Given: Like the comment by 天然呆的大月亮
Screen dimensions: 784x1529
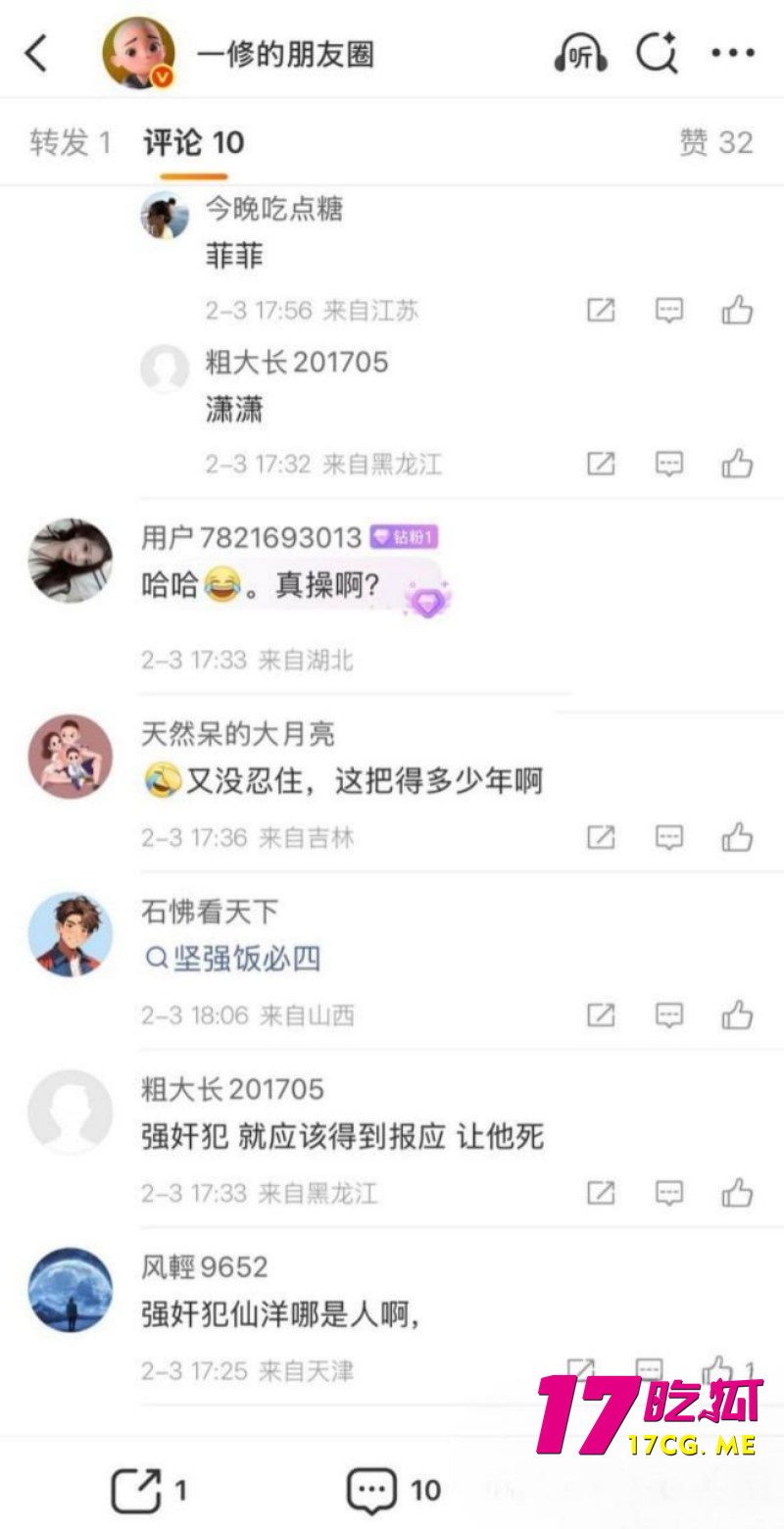Looking at the screenshot, I should tap(737, 838).
